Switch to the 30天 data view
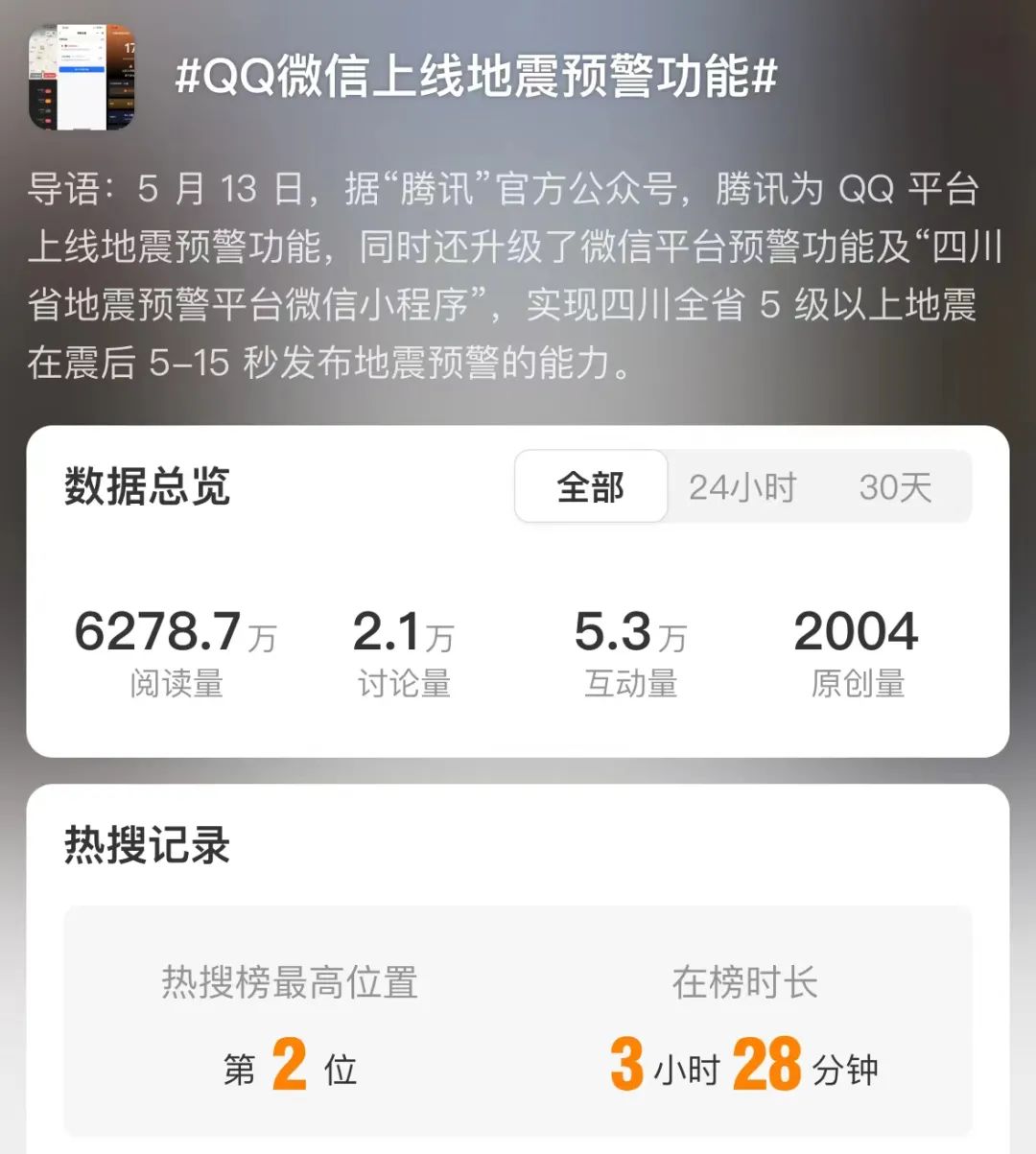 pos(895,487)
